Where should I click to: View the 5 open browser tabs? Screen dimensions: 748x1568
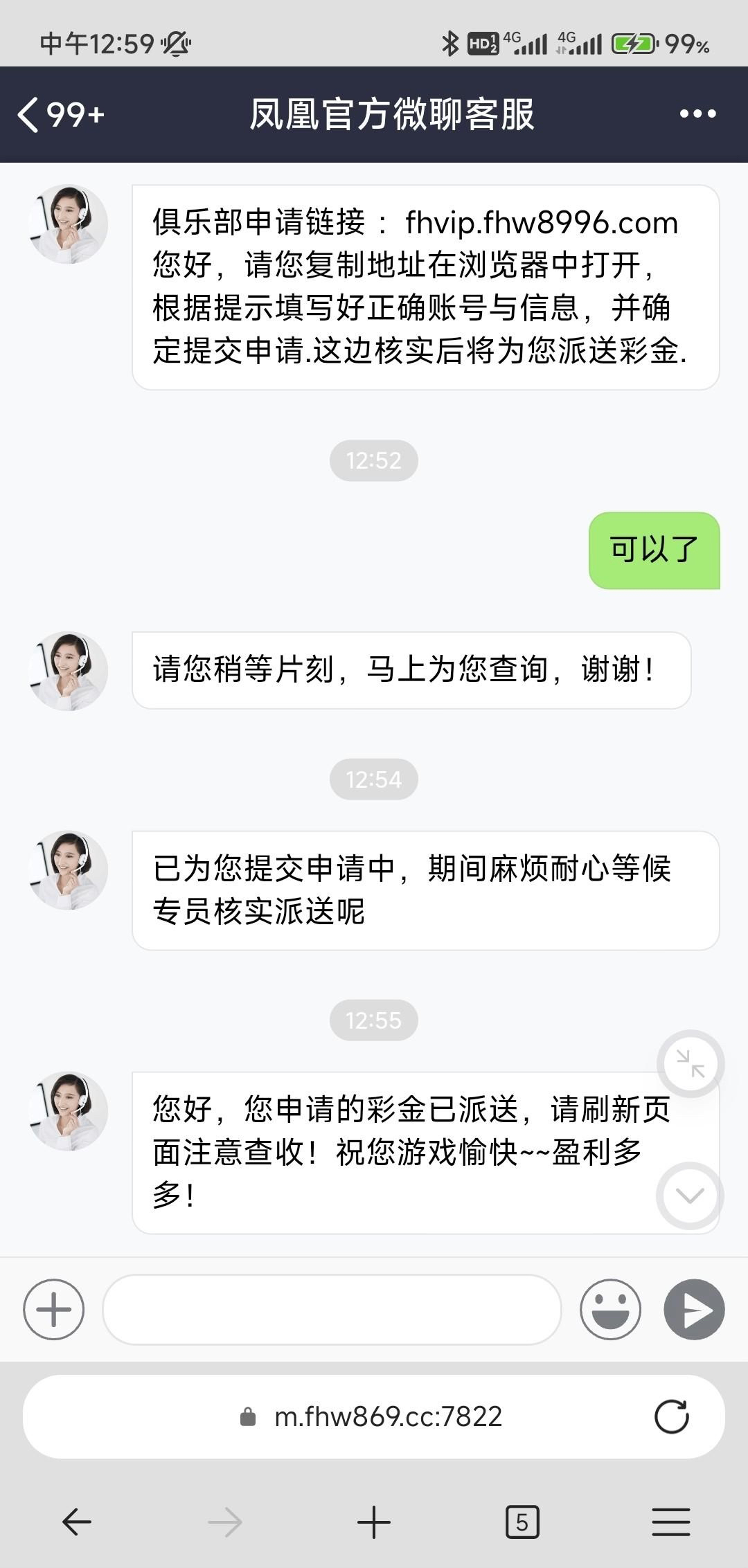(522, 1522)
